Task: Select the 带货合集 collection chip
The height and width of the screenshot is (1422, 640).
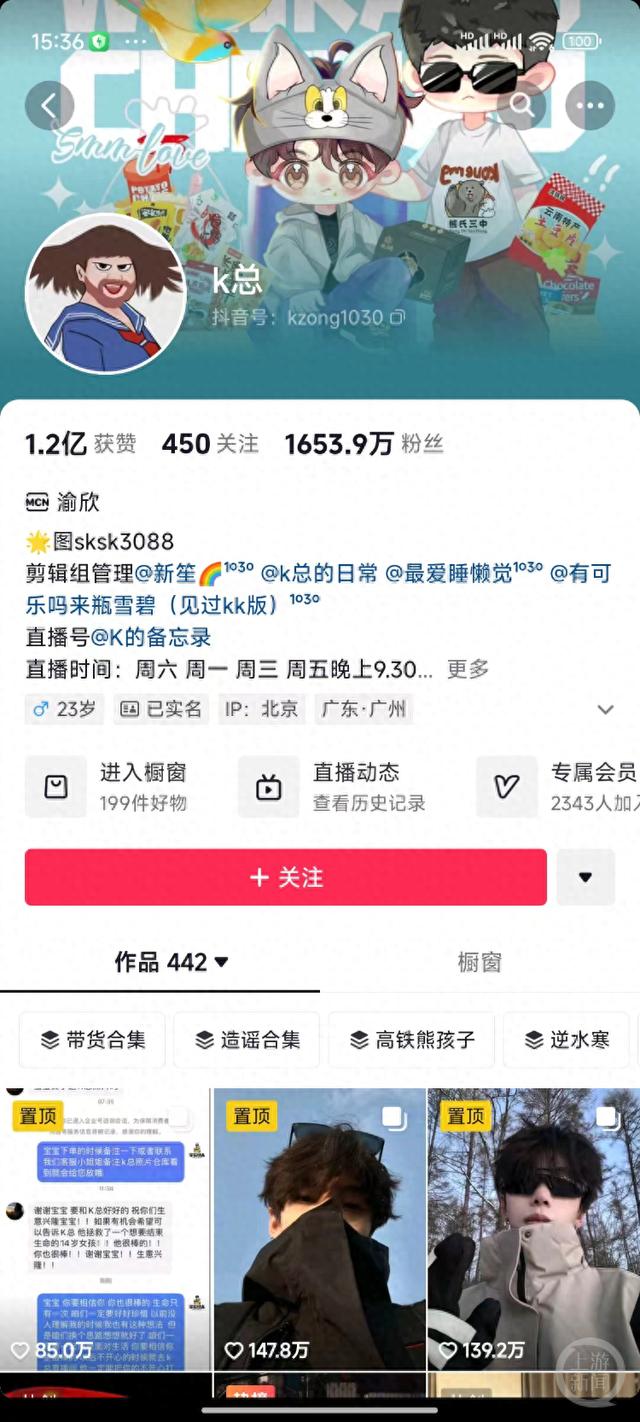Action: (92, 1040)
